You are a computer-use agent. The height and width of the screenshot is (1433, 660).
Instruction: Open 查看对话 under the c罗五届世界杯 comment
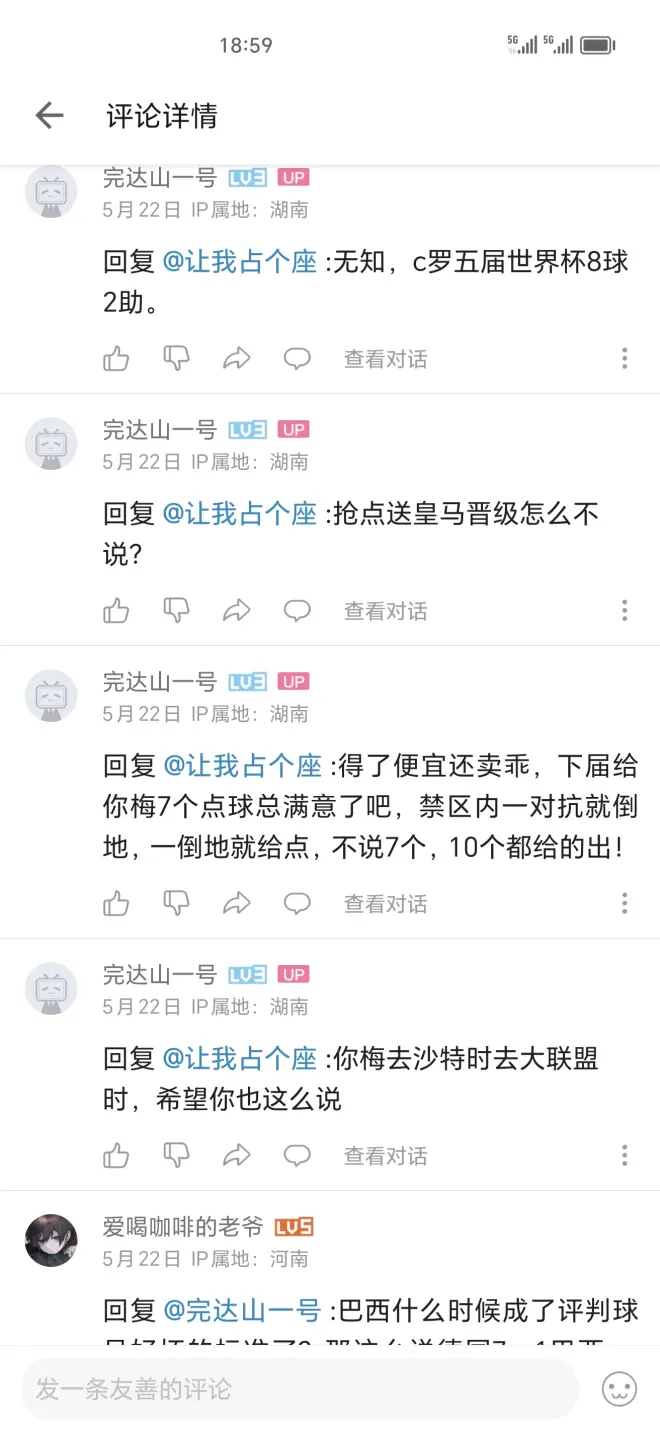(x=385, y=359)
